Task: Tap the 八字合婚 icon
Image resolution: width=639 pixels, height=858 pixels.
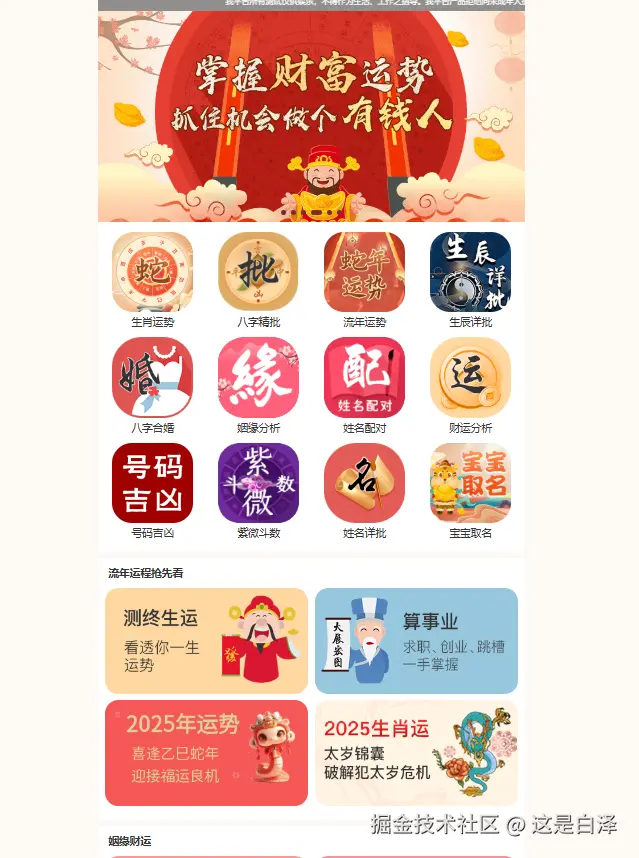Action: (152, 378)
